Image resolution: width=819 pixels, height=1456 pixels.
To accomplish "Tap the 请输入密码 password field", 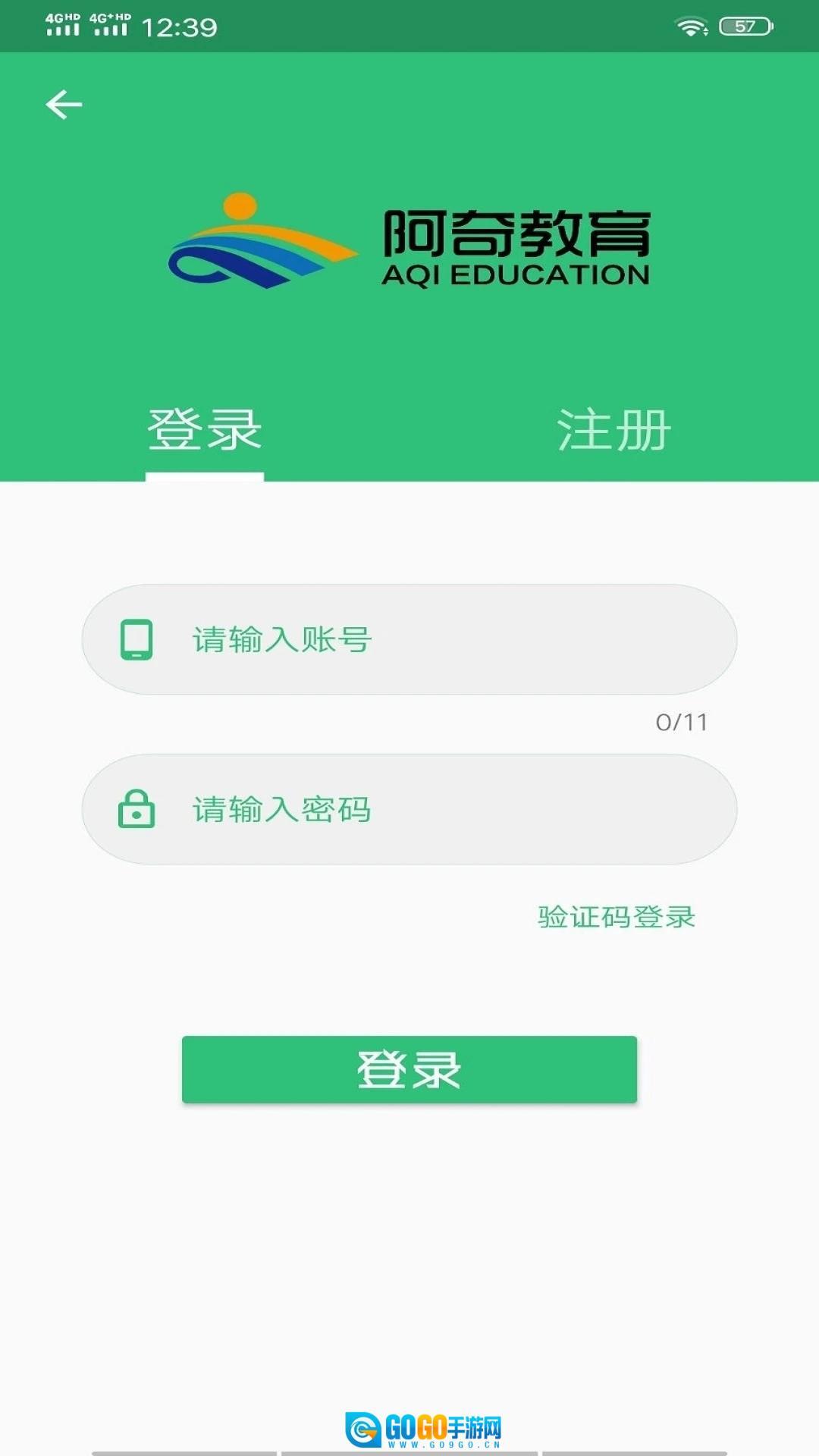I will click(x=440, y=809).
